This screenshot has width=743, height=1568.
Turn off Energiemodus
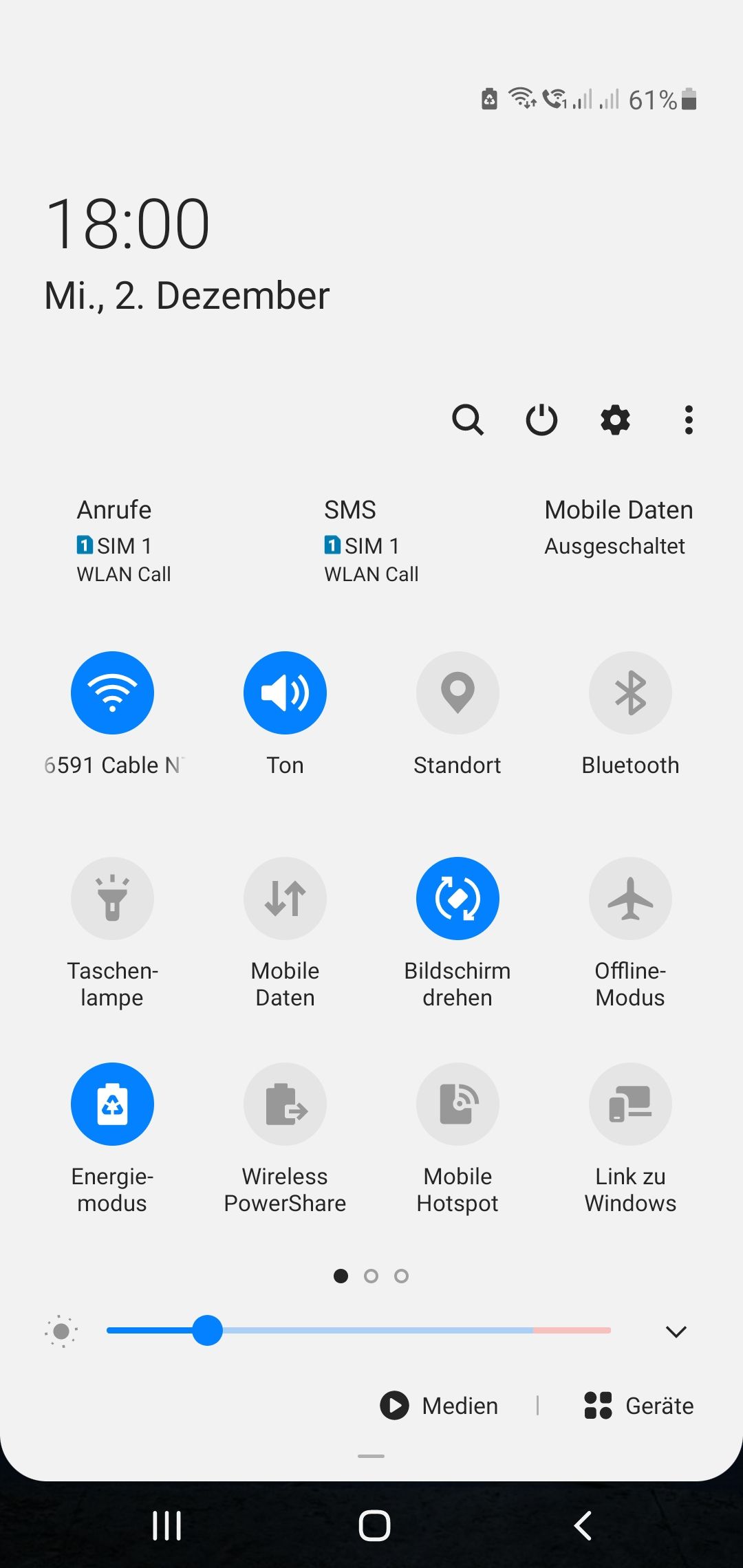click(x=112, y=1104)
